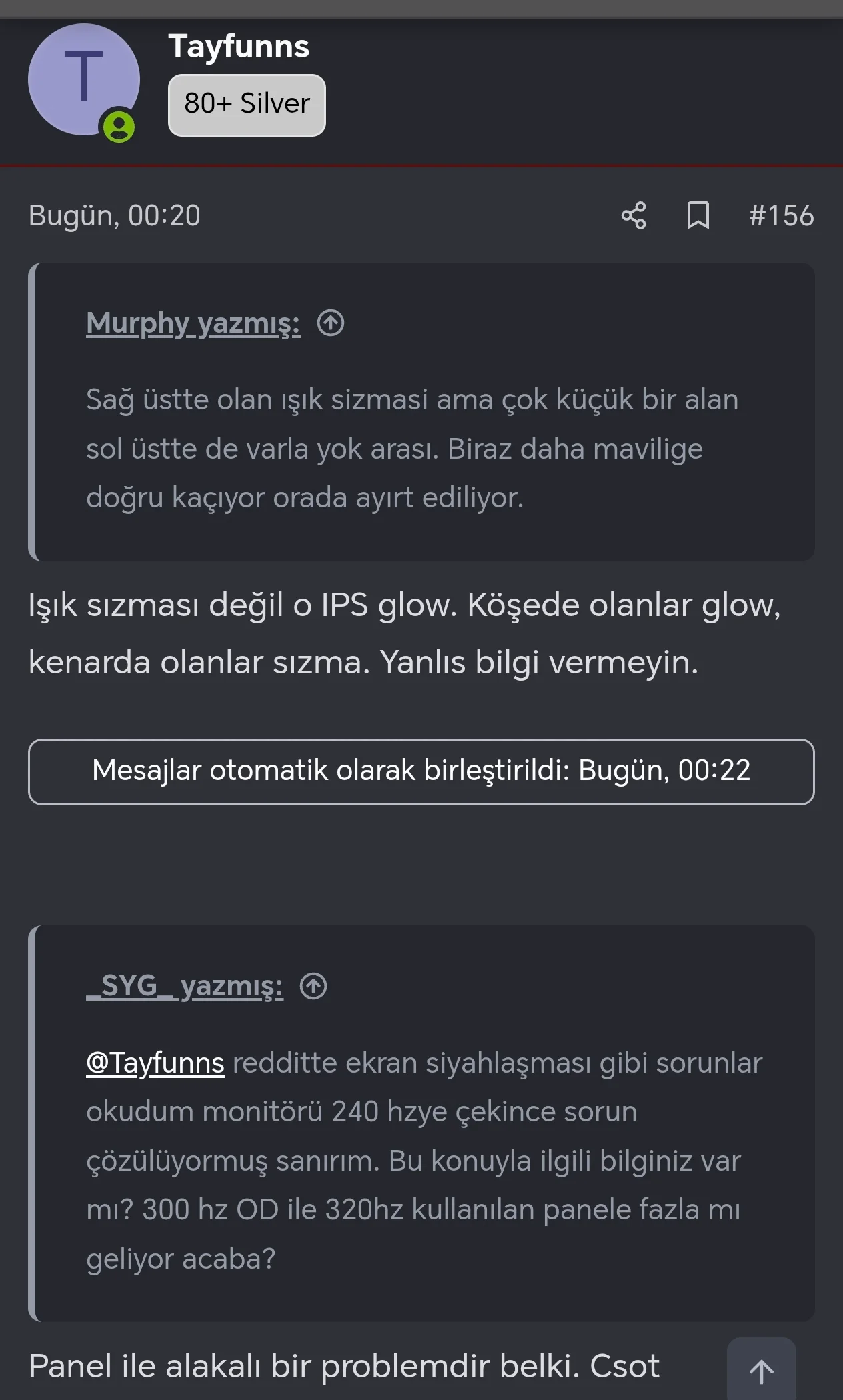Bookmark this post
Image resolution: width=843 pixels, height=1400 pixels.
pyautogui.click(x=698, y=215)
